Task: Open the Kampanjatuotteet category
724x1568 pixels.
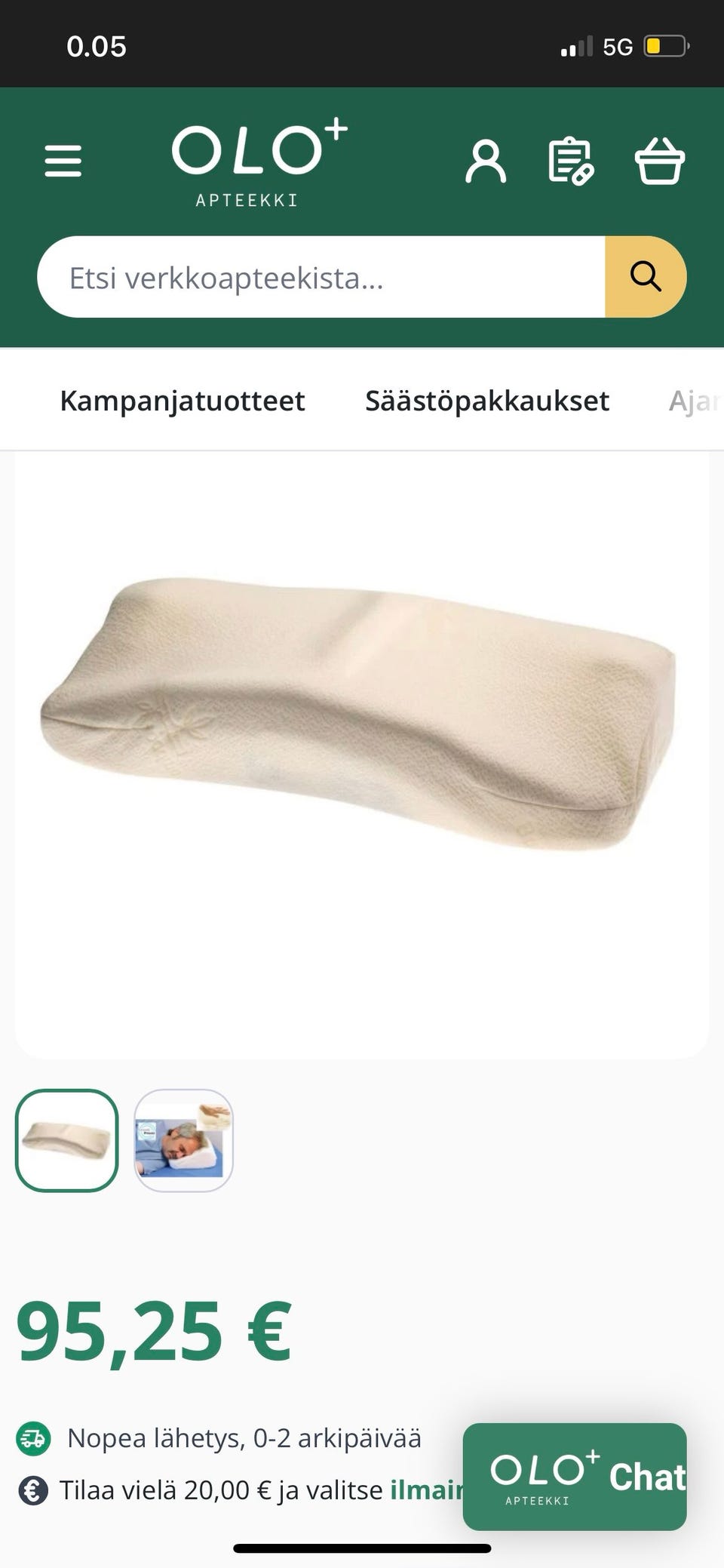Action: click(183, 401)
